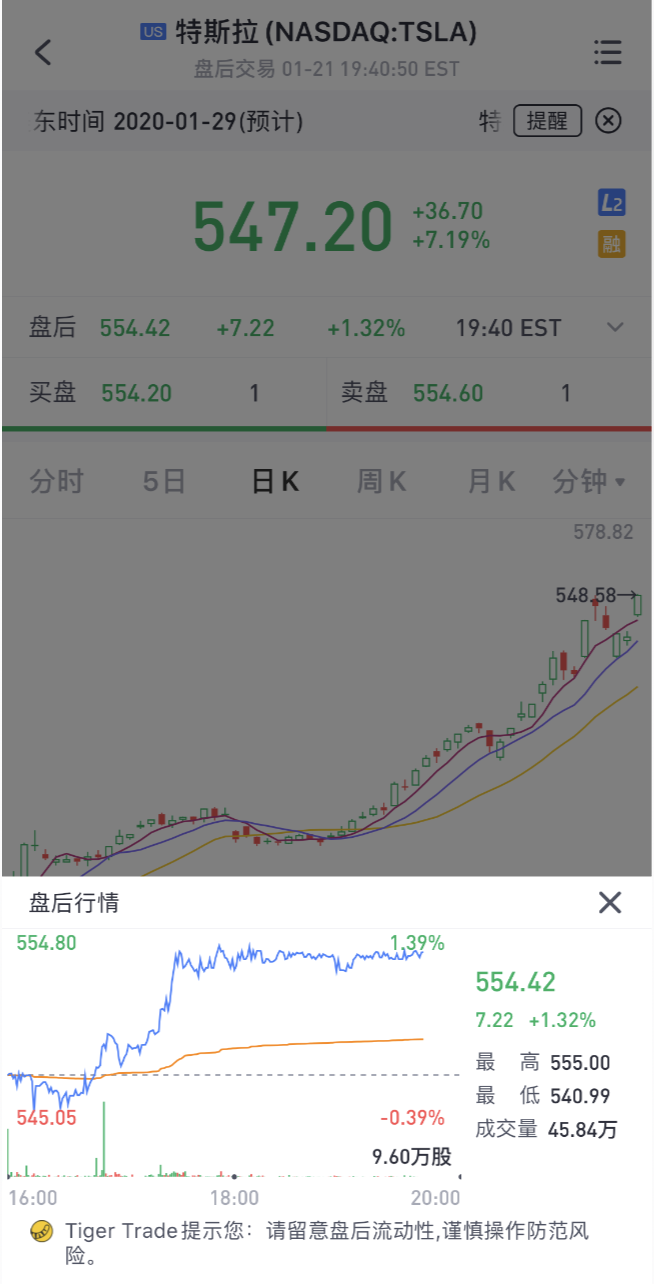Close the 盘后行情 after-hours panel
This screenshot has width=654, height=1284.
610,903
